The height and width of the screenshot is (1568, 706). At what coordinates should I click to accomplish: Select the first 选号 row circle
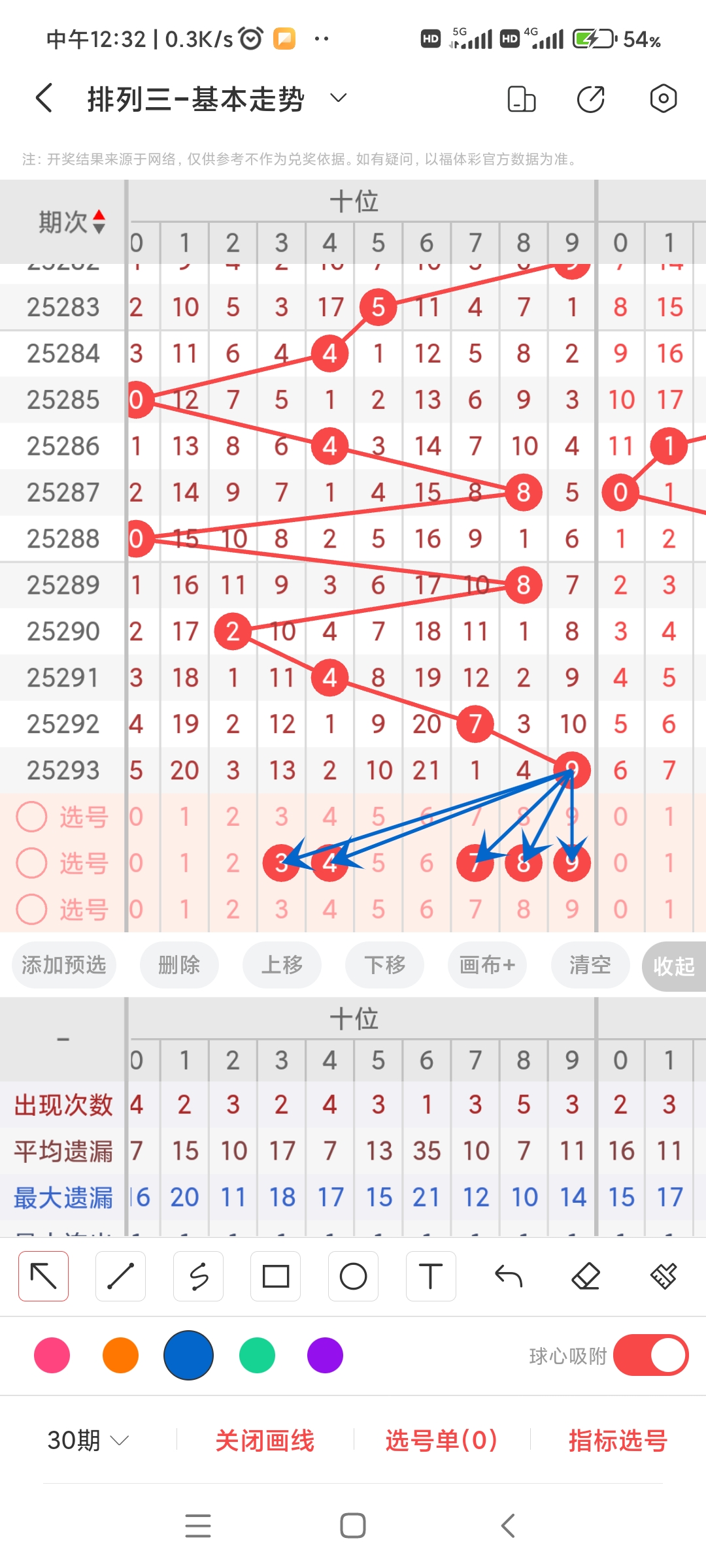(x=31, y=816)
